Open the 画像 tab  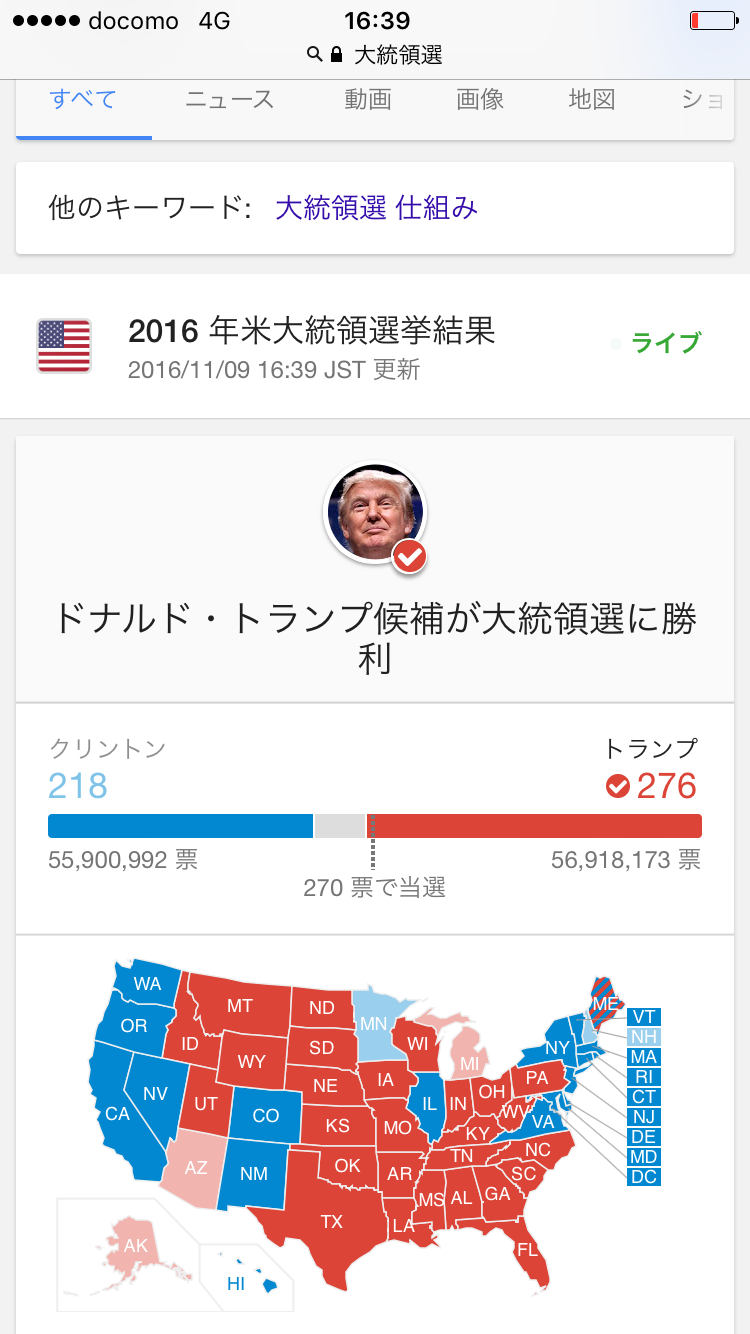coord(480,100)
